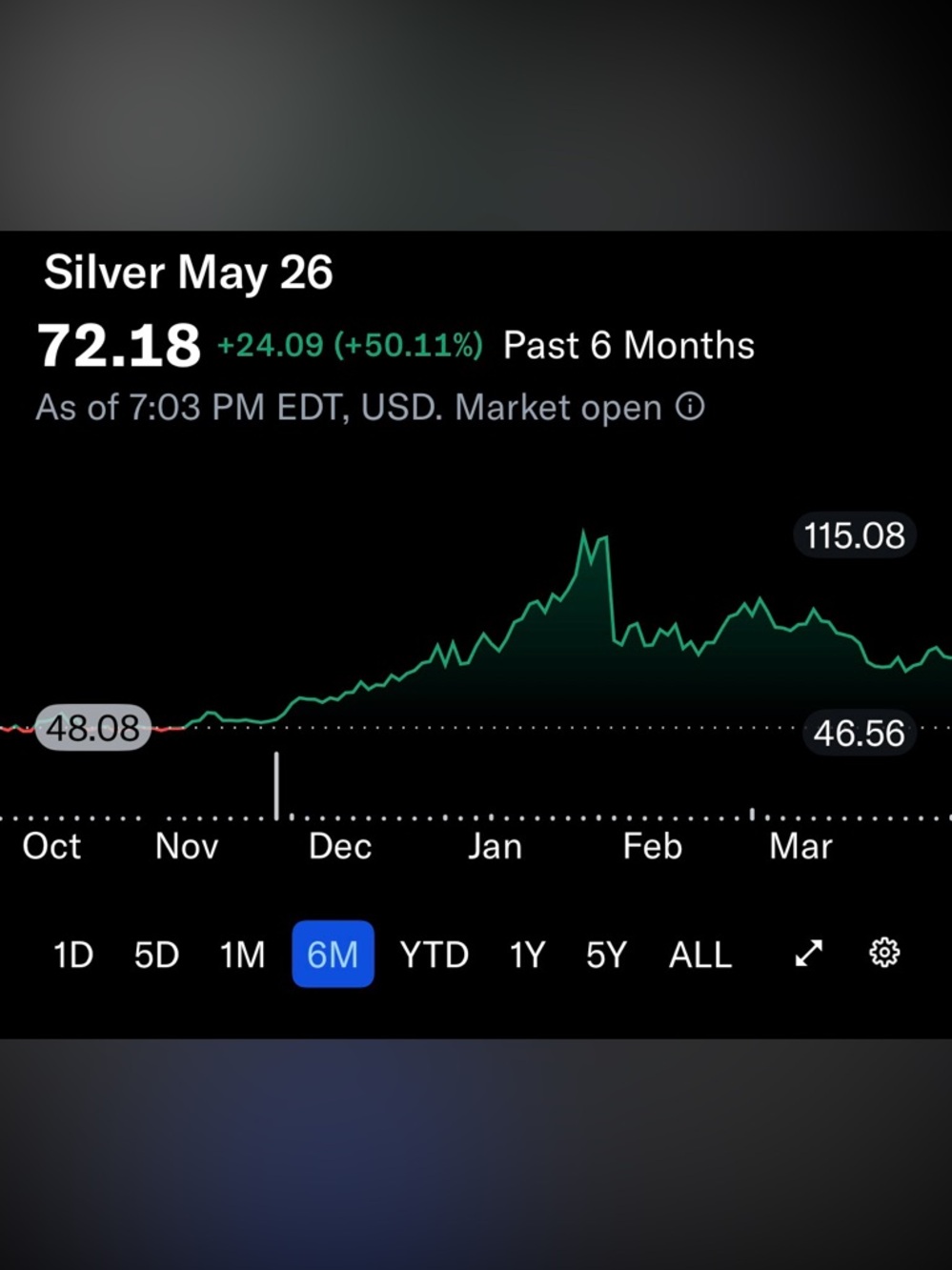Select the 1Y time range
Screen dimensions: 952x1270
coord(526,955)
